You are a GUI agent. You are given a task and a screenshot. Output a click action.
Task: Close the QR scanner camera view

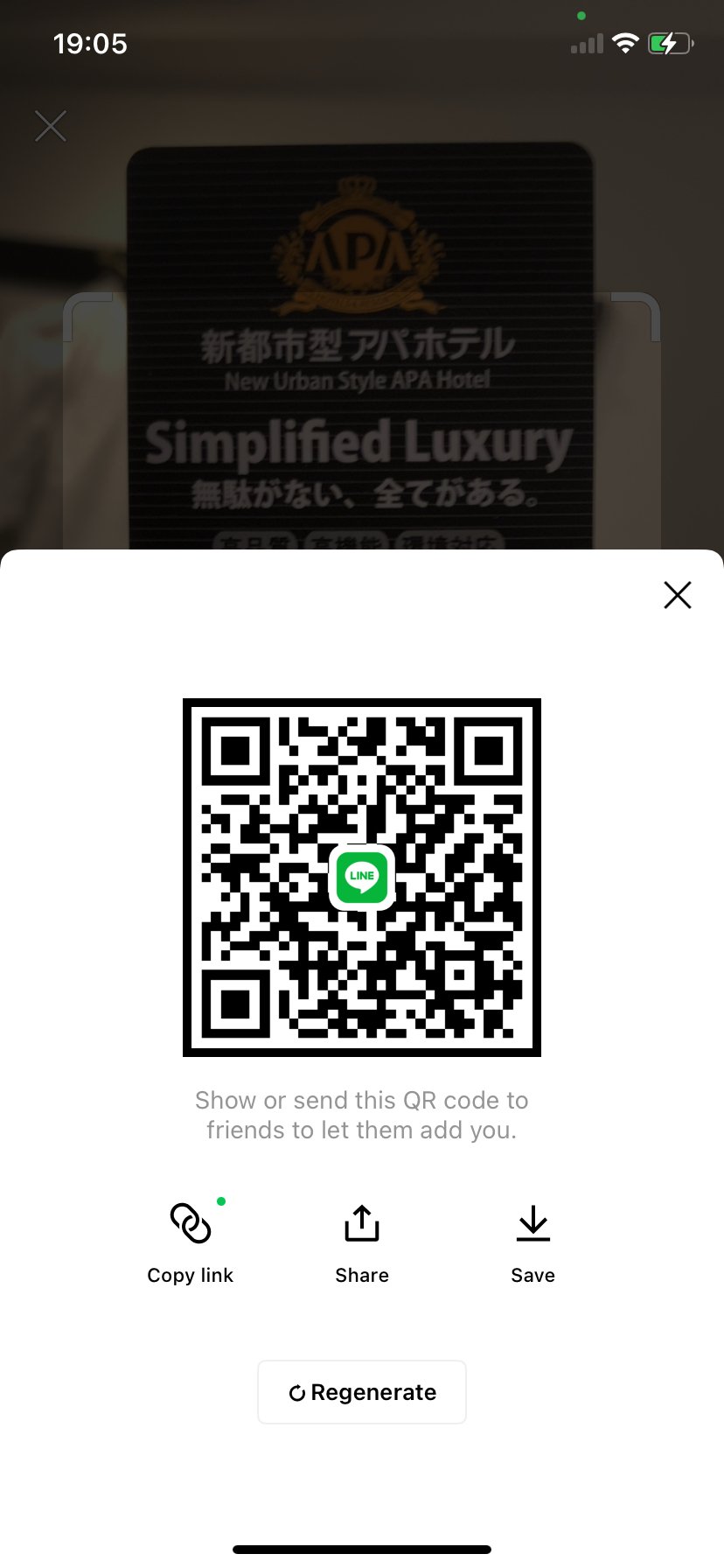coord(51,126)
